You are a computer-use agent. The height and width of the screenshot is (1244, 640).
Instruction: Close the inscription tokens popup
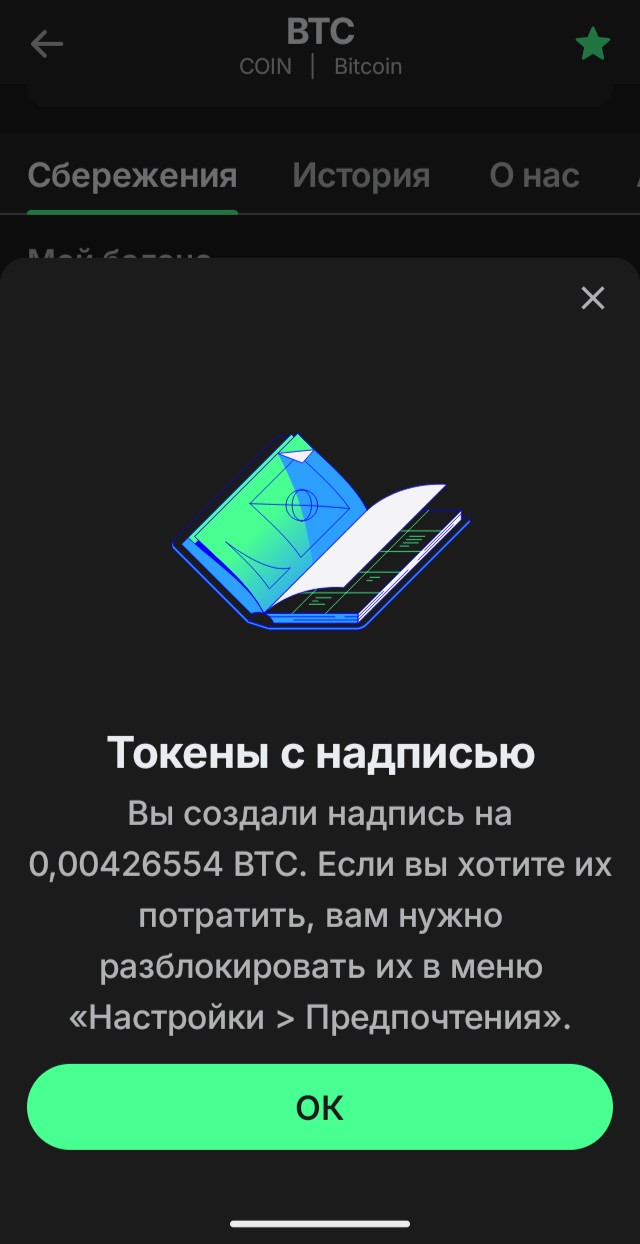(x=593, y=298)
